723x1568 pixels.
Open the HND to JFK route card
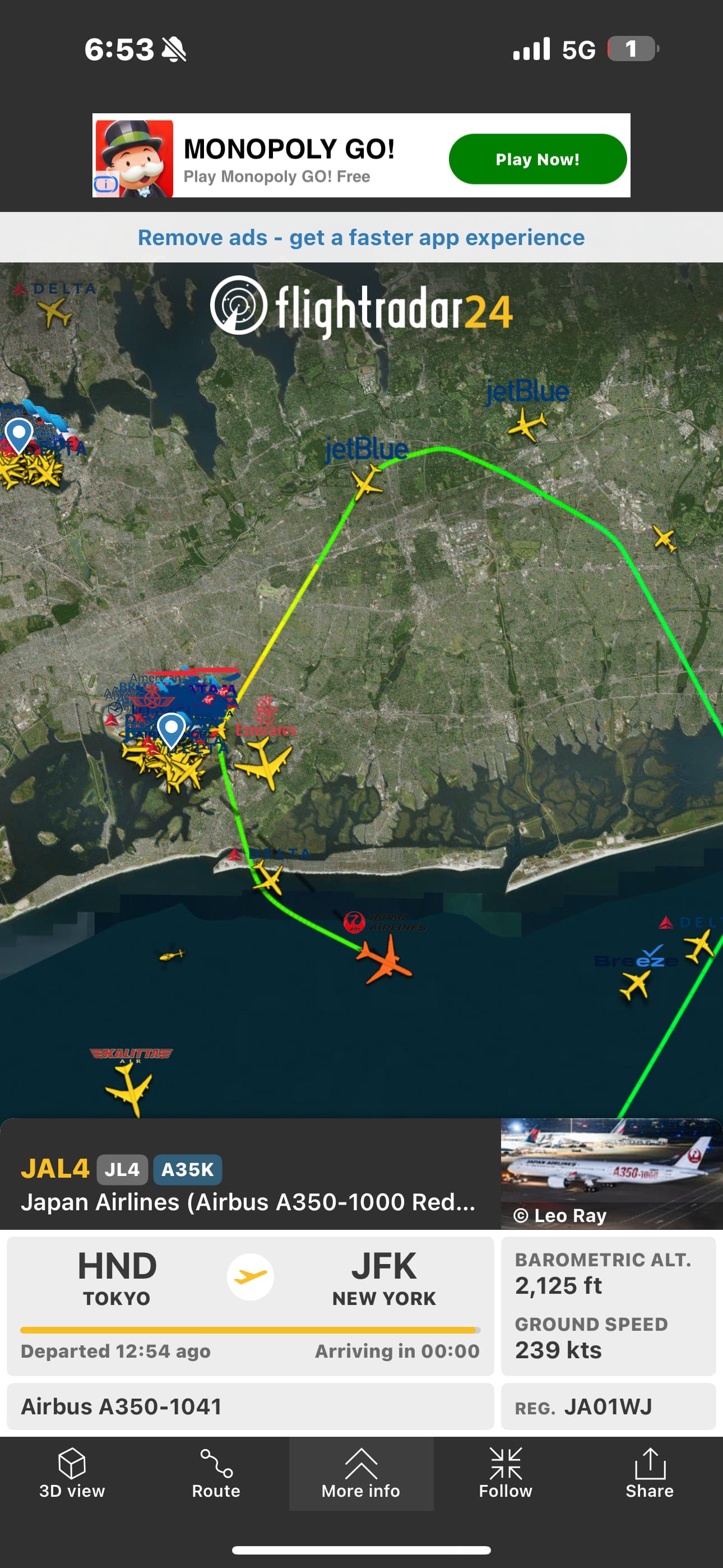tap(250, 1305)
